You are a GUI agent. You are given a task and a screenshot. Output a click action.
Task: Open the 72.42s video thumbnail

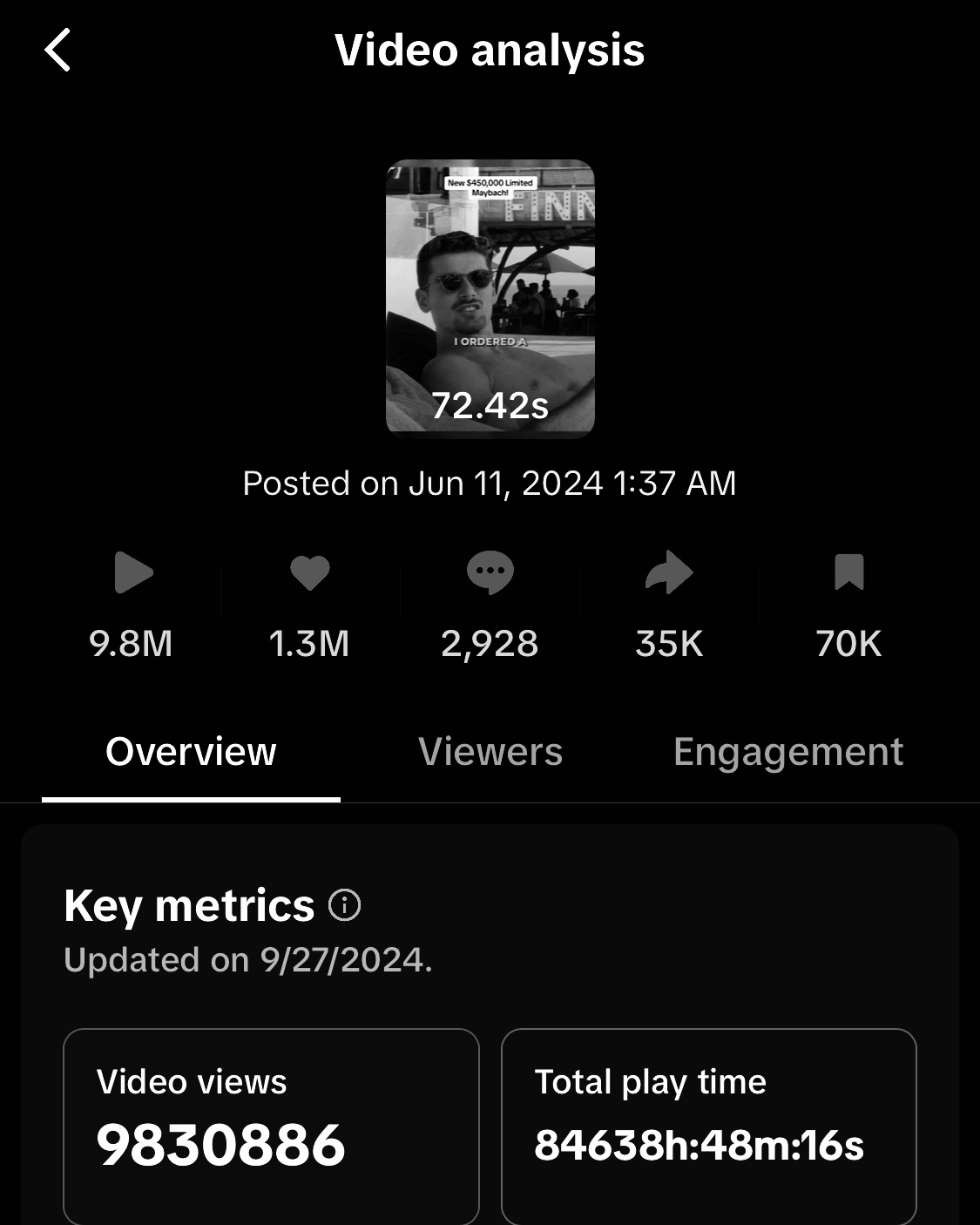pos(490,298)
